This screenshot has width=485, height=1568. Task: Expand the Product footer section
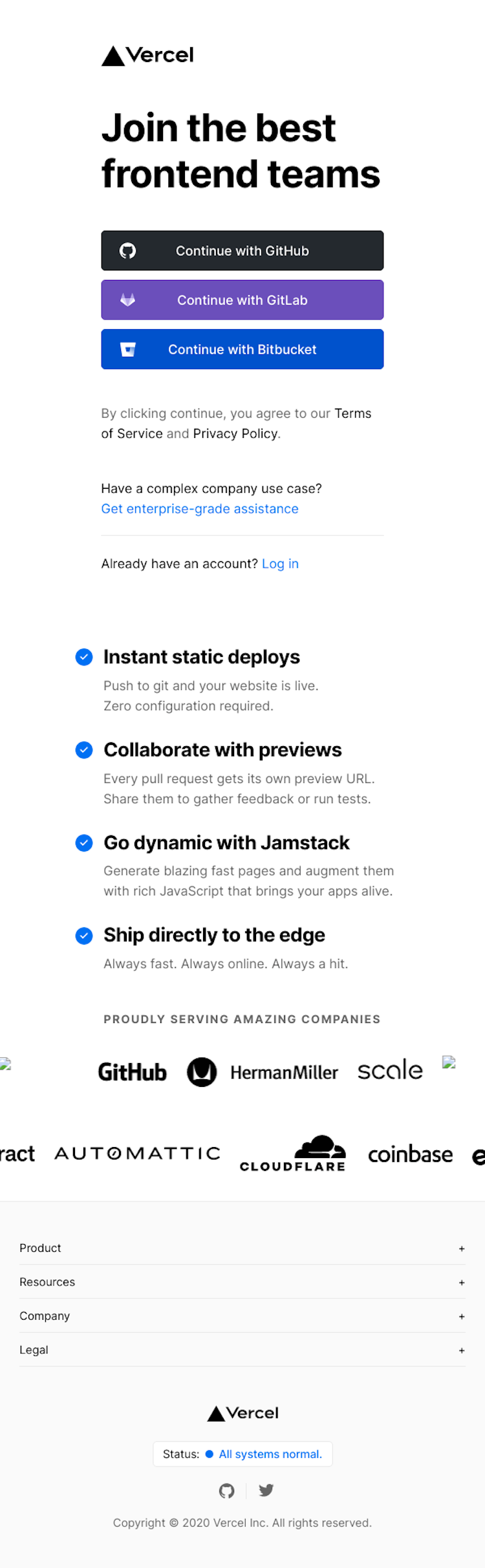242,1248
